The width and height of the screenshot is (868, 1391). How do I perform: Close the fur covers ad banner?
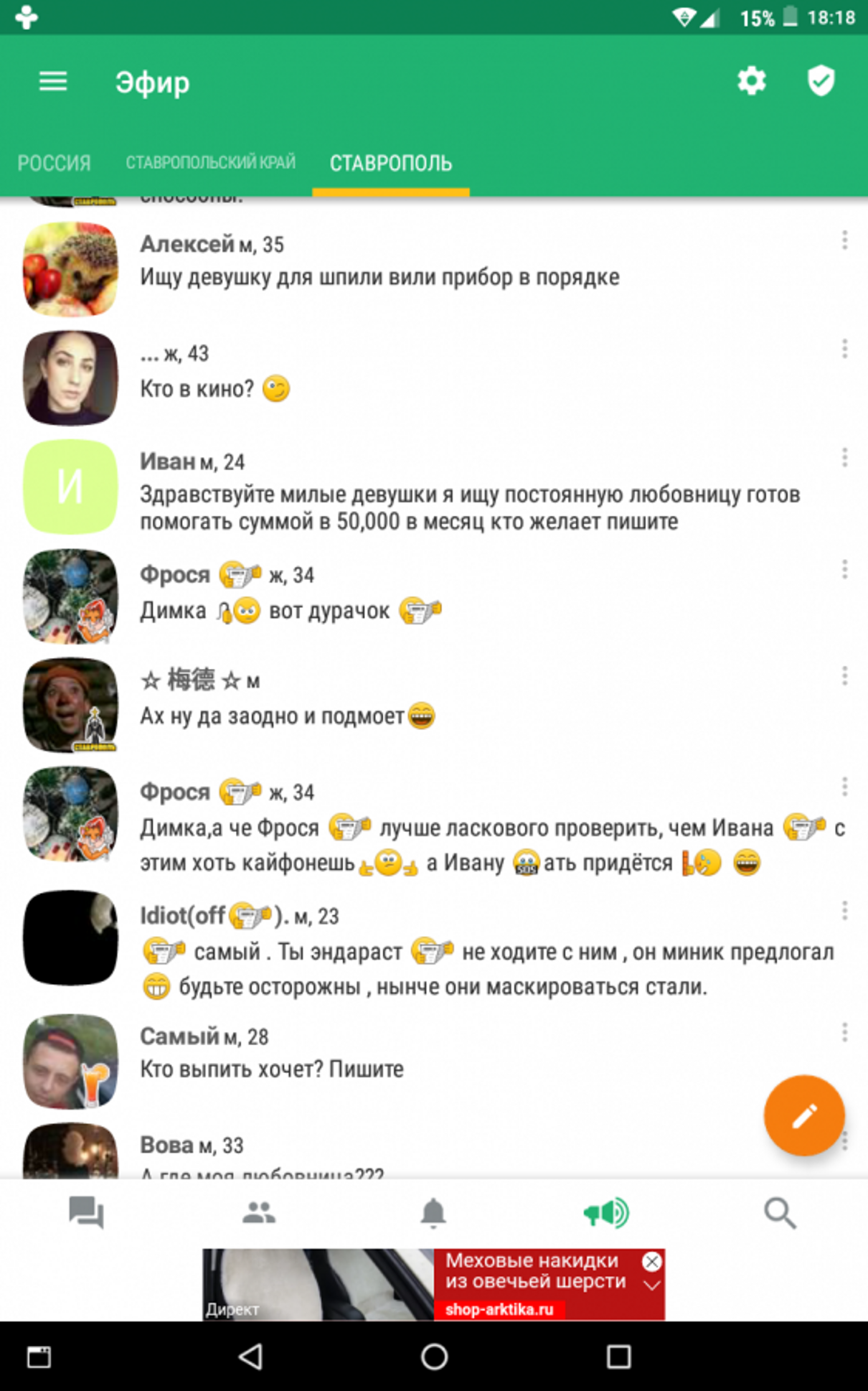(651, 1261)
